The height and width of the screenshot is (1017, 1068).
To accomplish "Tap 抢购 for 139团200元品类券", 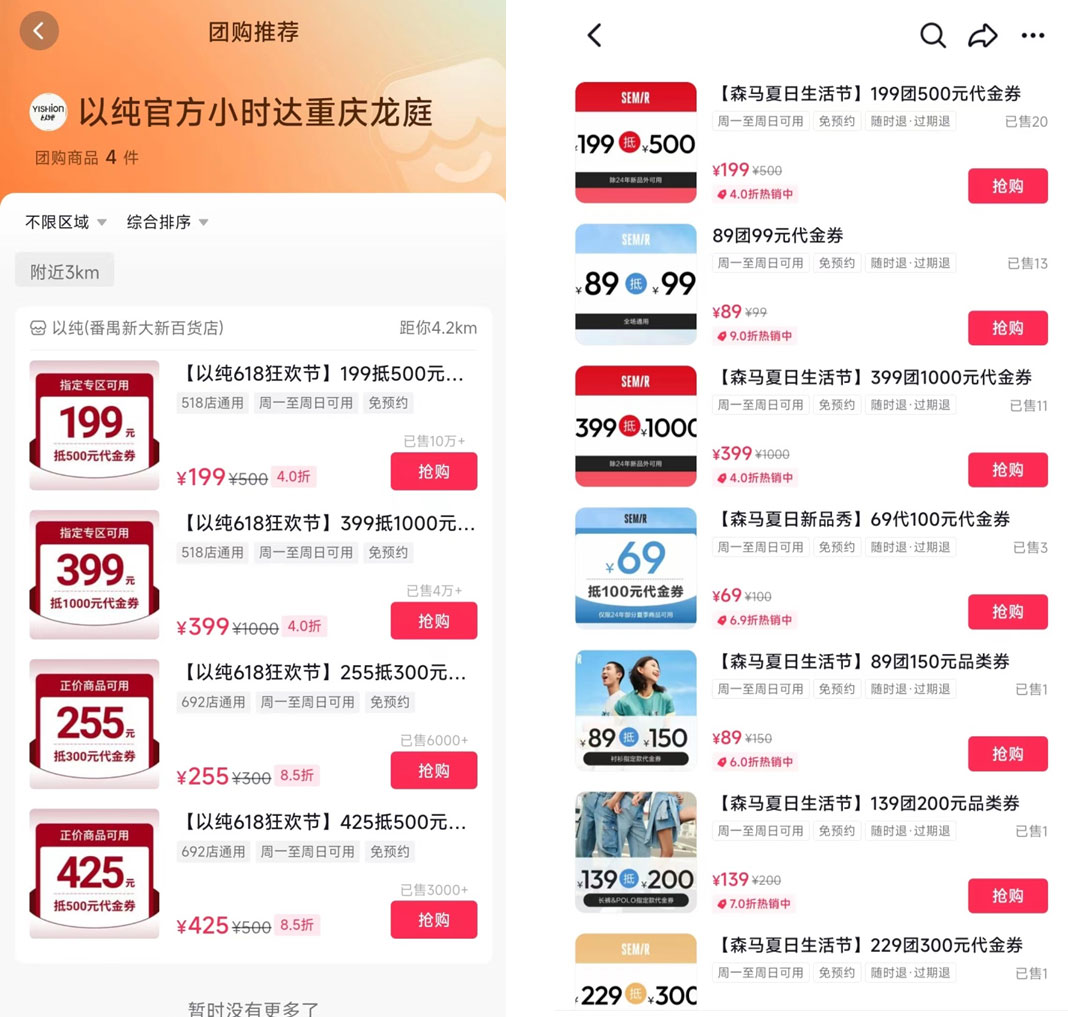I will coord(1007,896).
